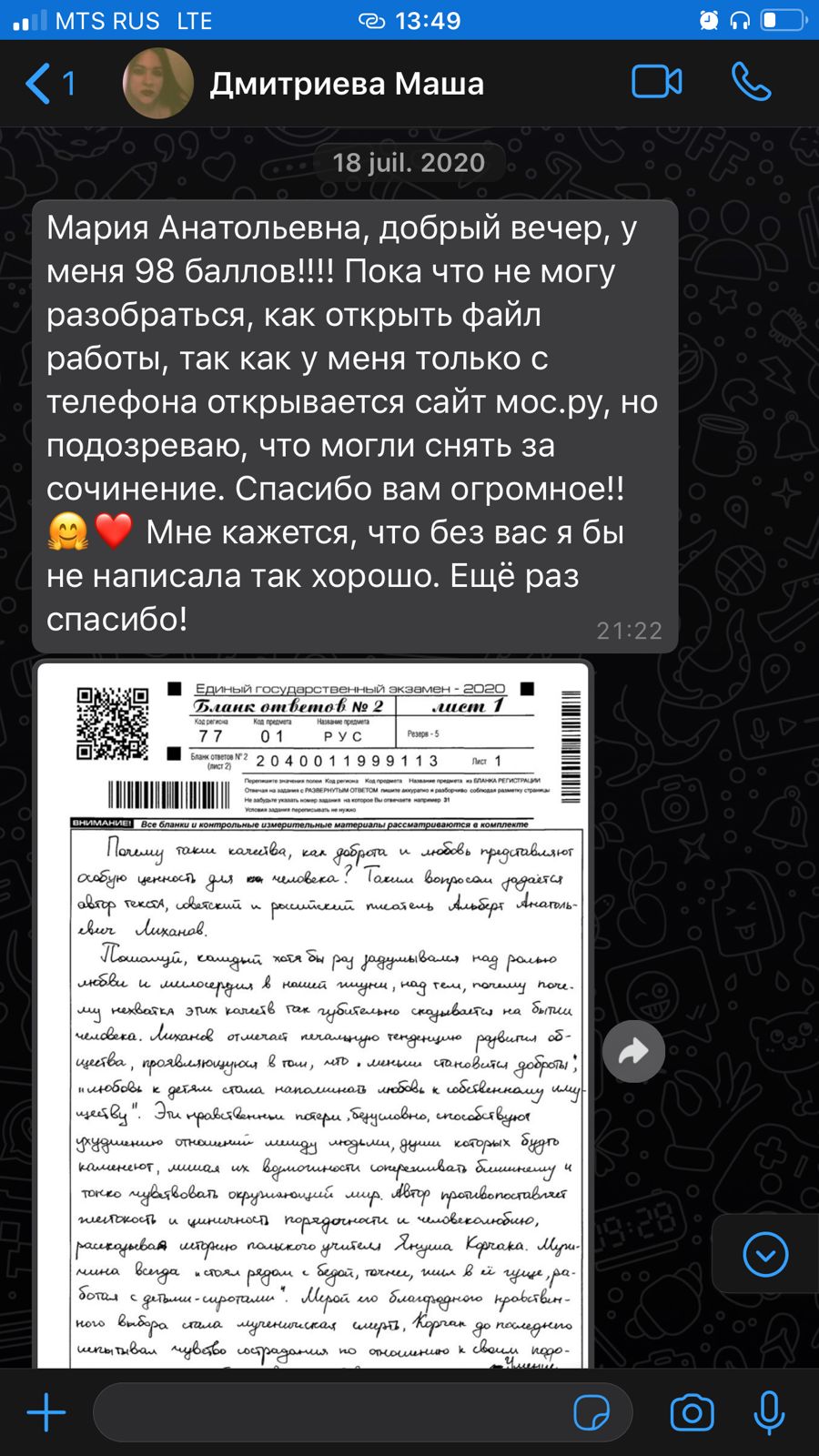Open the exam sheet photo

[314, 1015]
